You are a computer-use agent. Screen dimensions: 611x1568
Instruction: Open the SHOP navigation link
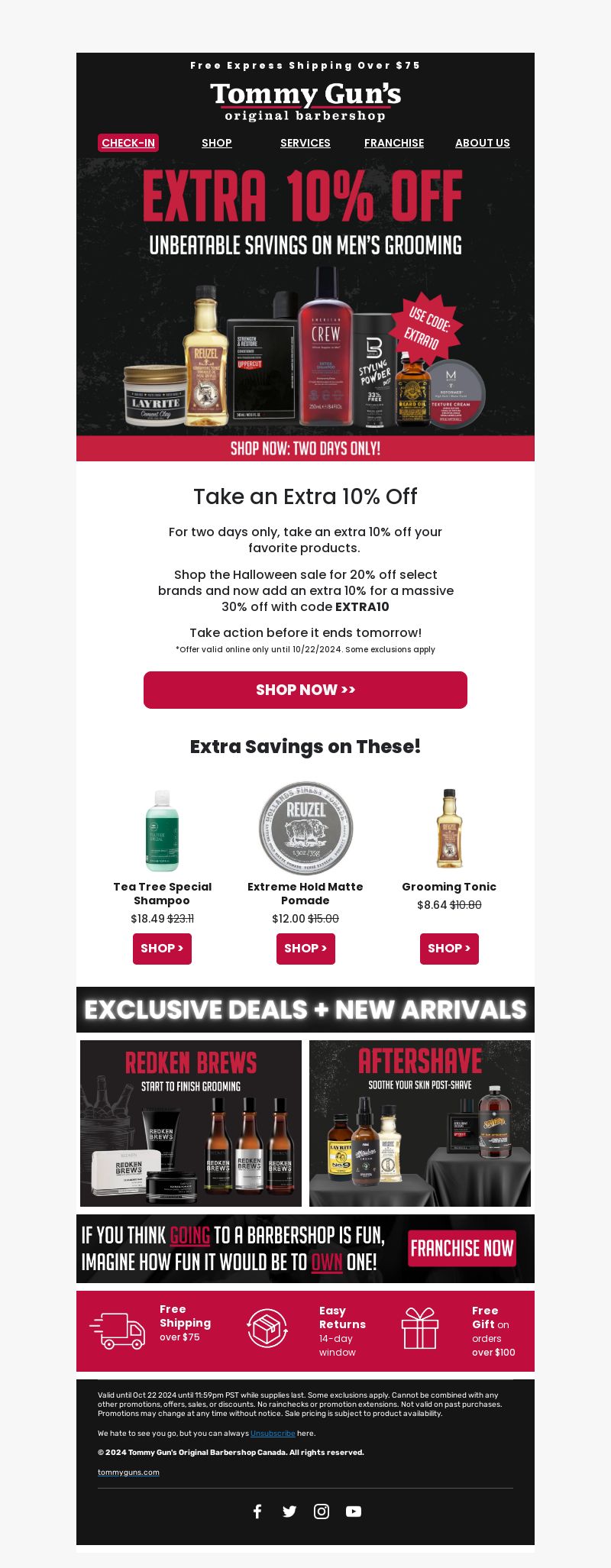[217, 143]
